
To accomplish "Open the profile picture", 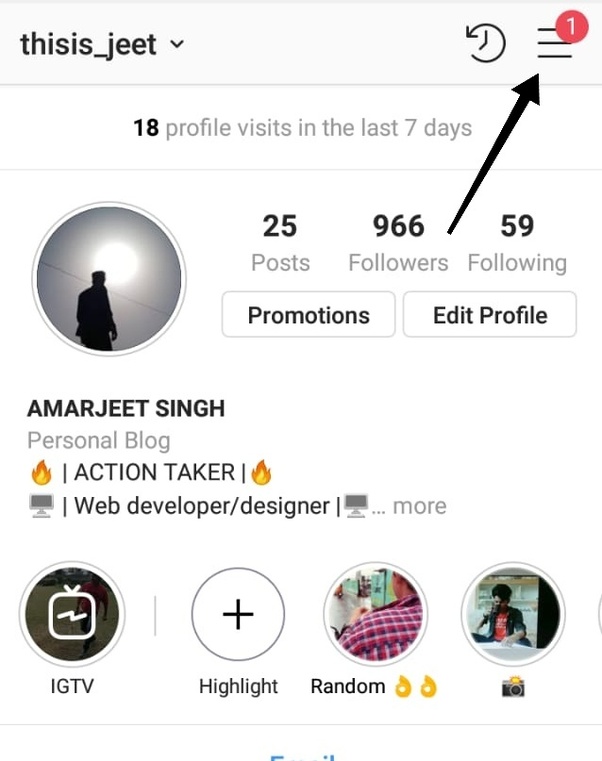I will coord(108,281).
